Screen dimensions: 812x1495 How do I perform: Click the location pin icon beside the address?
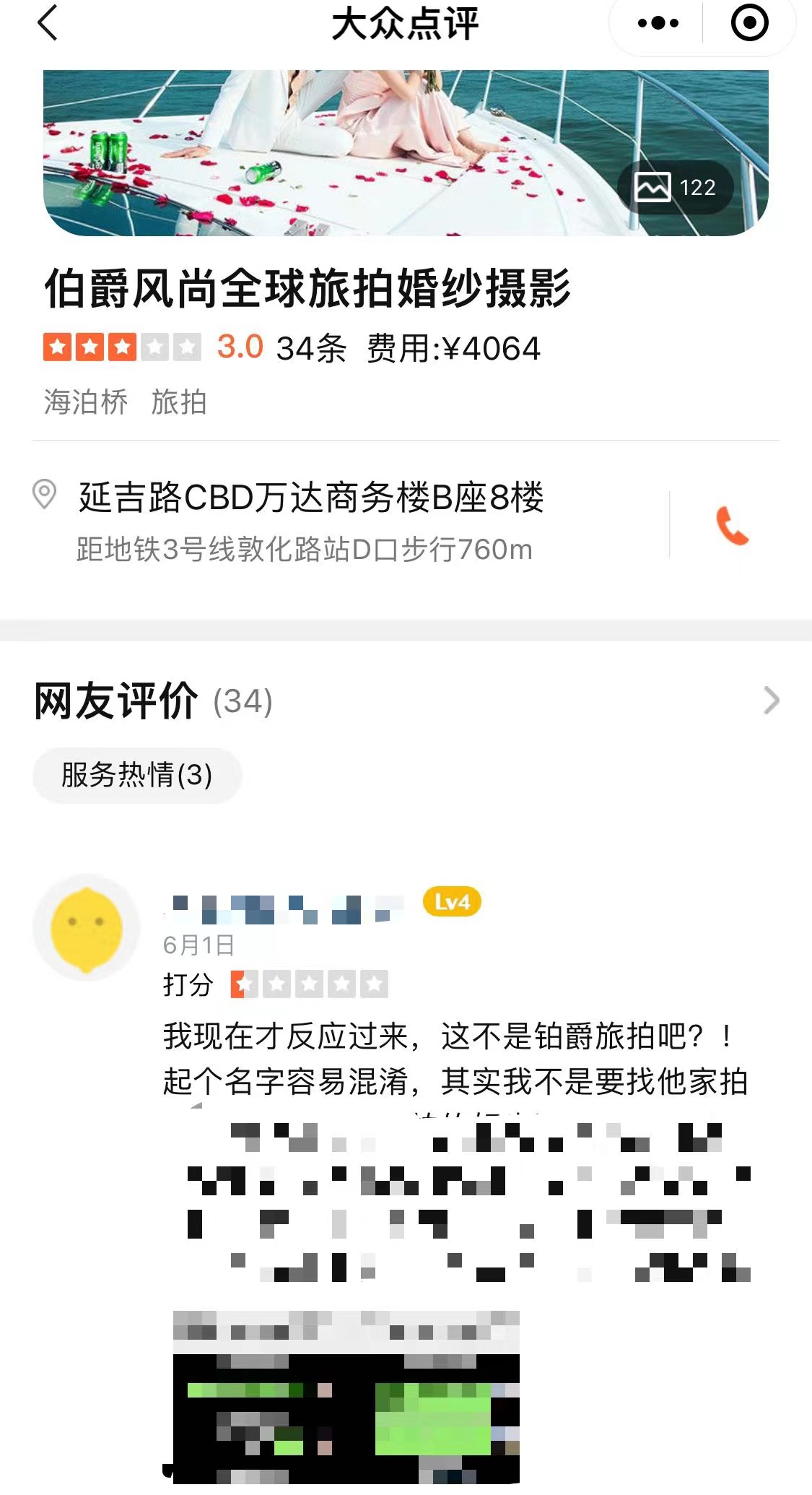click(45, 495)
